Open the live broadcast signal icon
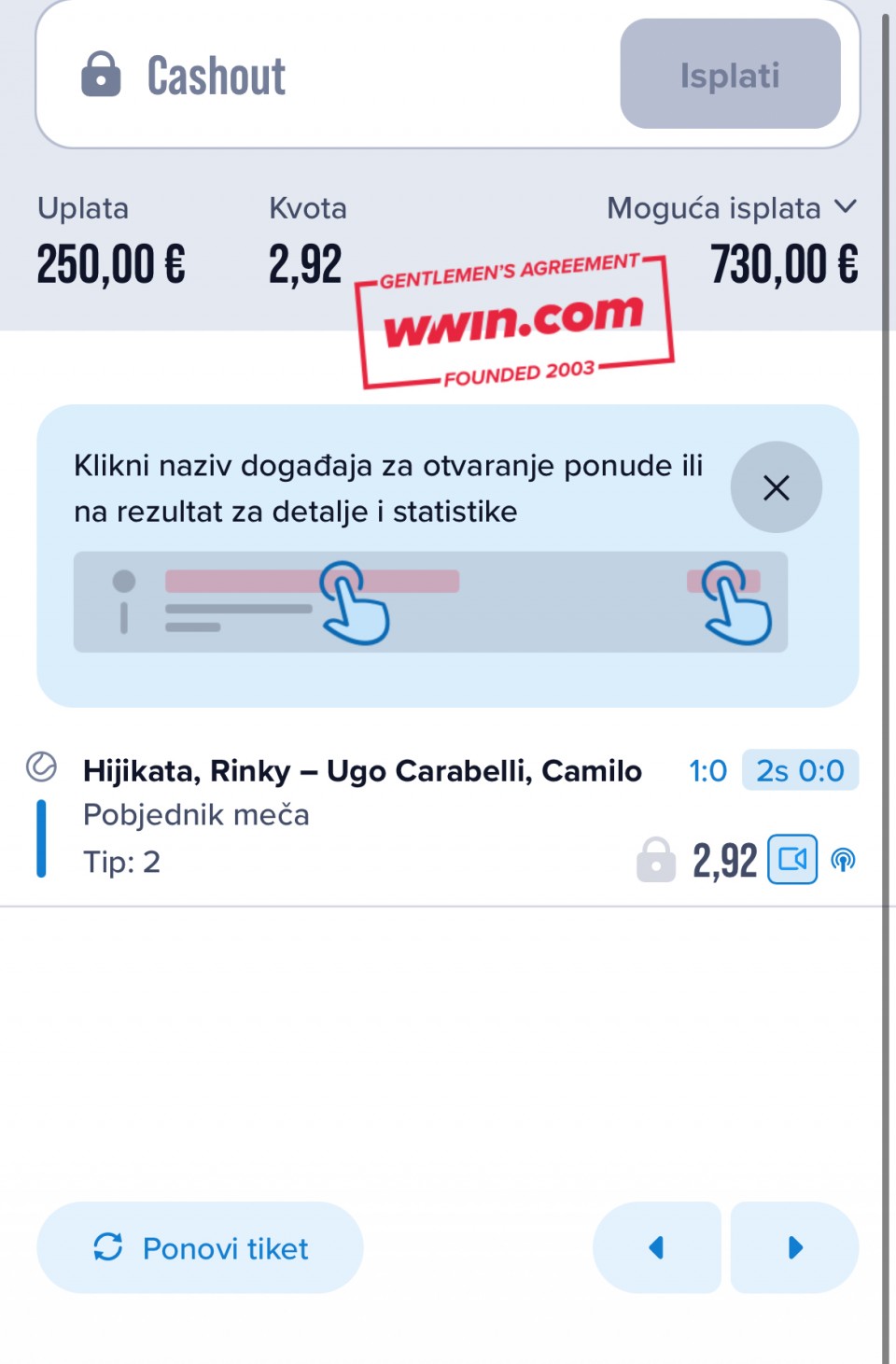 click(843, 860)
